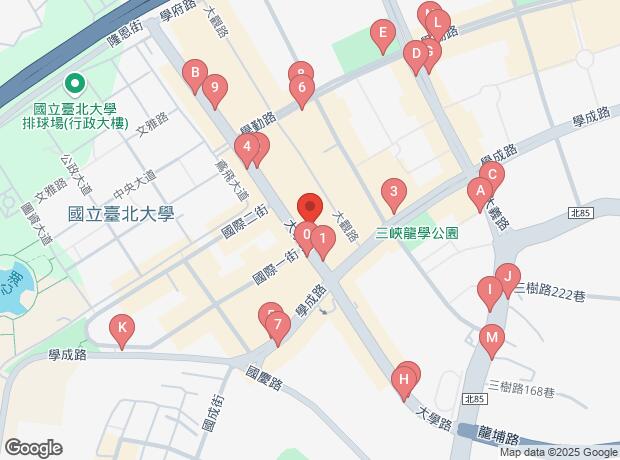Open marker E on the map
This screenshot has height=460, width=620.
[381, 34]
